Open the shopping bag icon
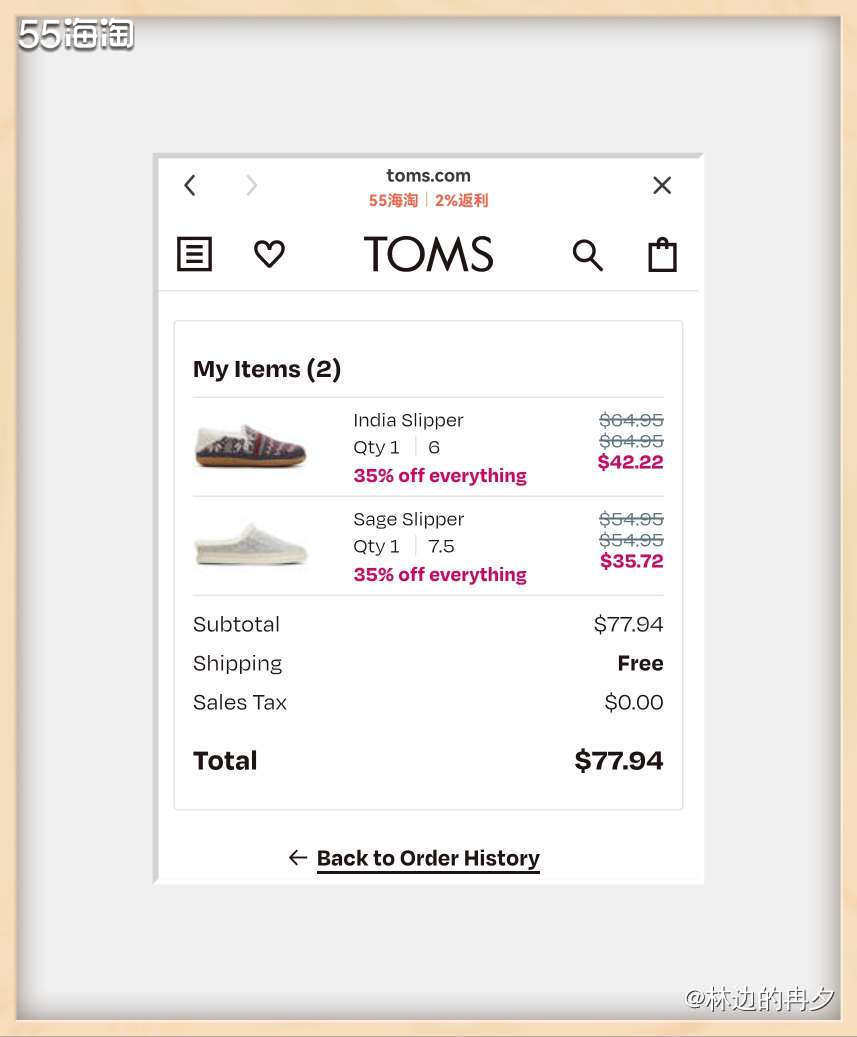This screenshot has height=1037, width=857. click(x=661, y=254)
